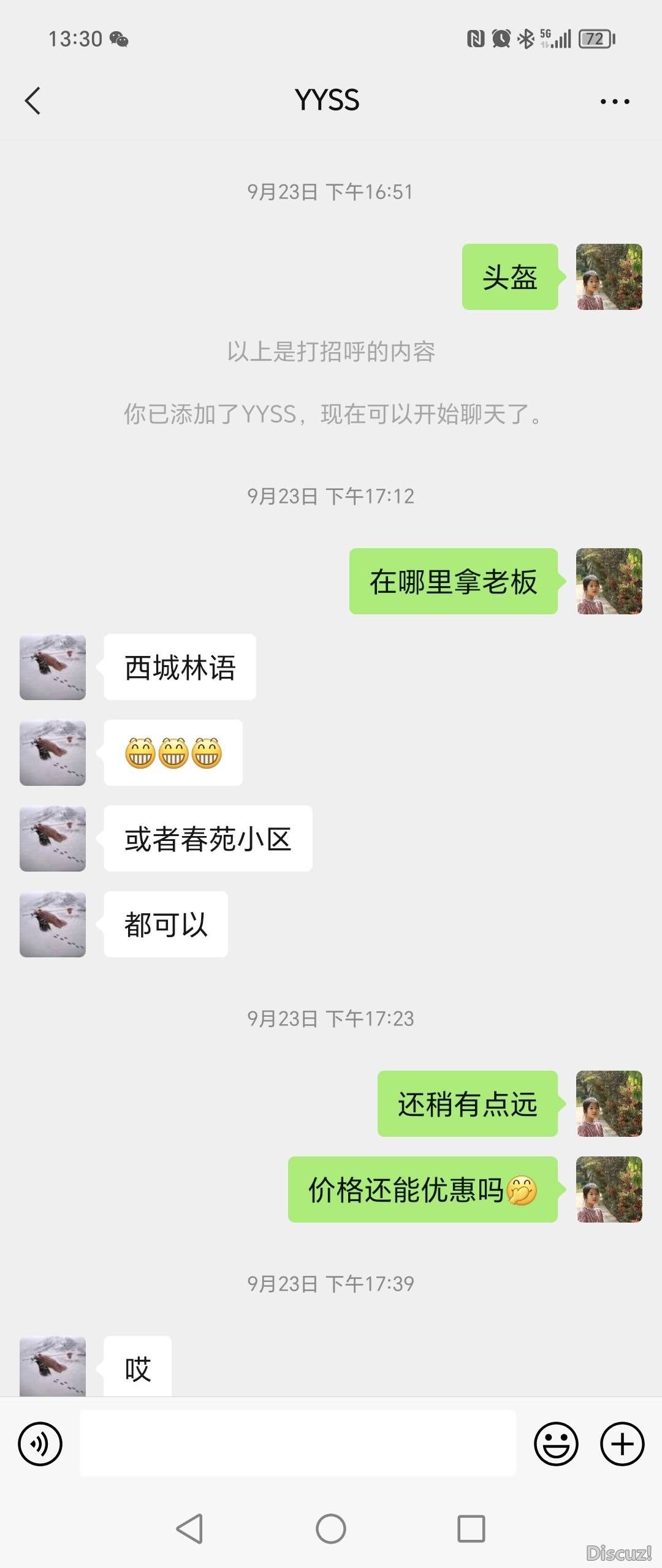Open my avatar beside 头盔 message
The height and width of the screenshot is (1568, 662).
coord(609,277)
